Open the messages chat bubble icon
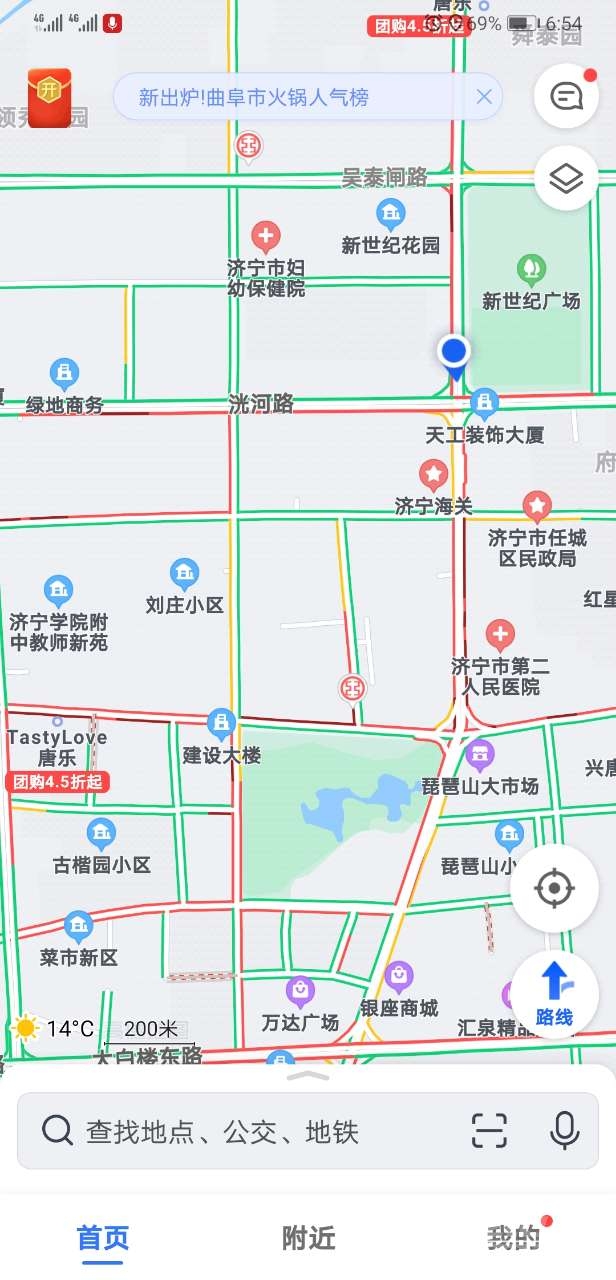The image size is (616, 1280). (x=566, y=97)
